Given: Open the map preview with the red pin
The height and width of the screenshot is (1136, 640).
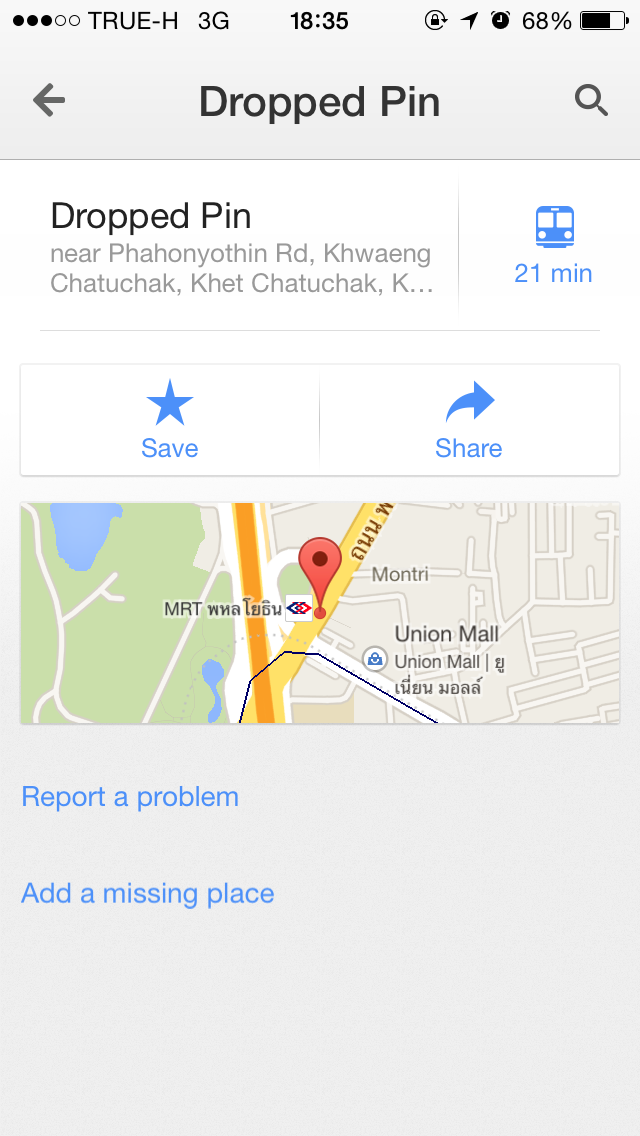Looking at the screenshot, I should 320,613.
